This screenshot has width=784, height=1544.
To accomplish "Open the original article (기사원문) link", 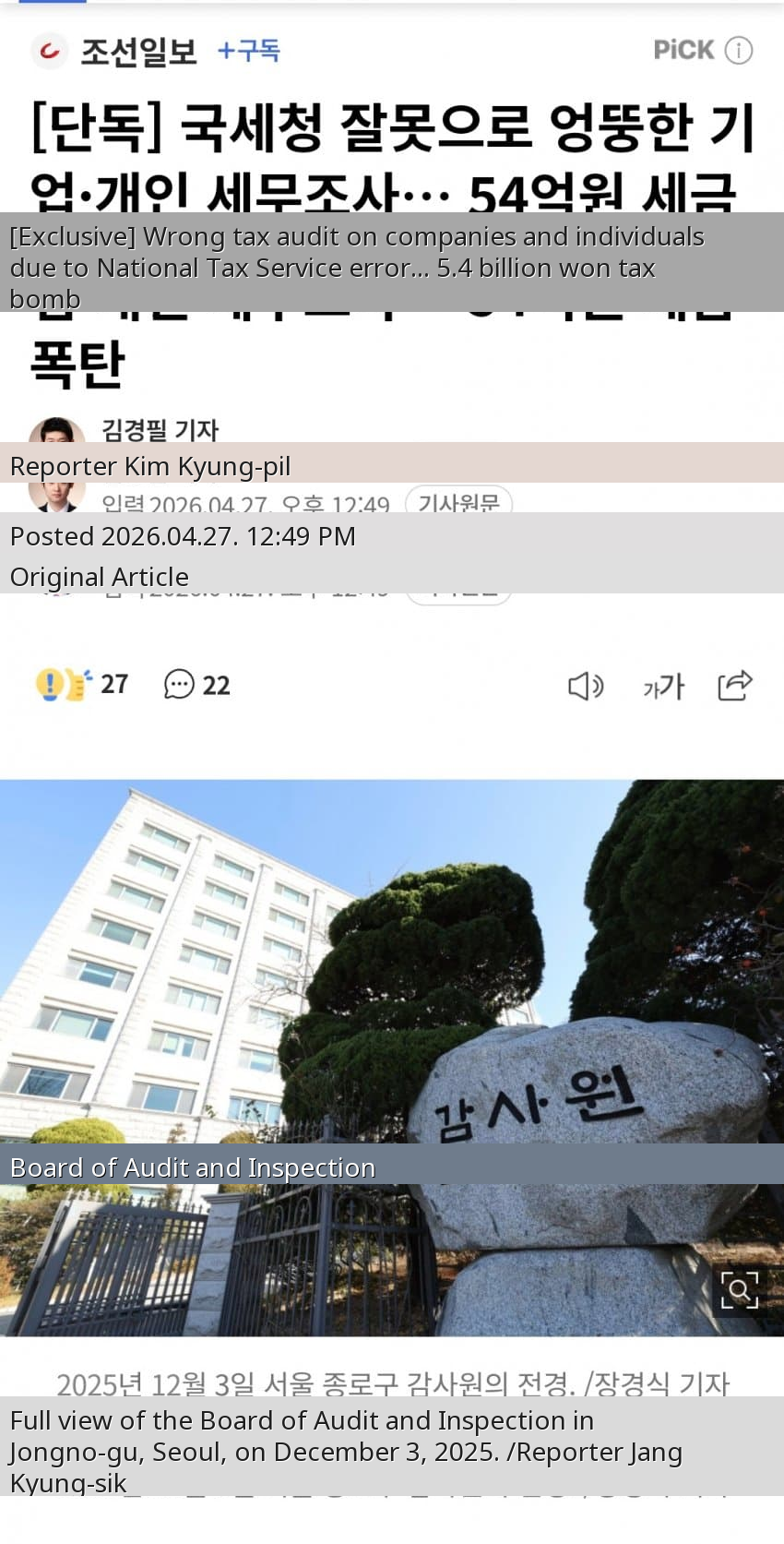I will point(458,501).
